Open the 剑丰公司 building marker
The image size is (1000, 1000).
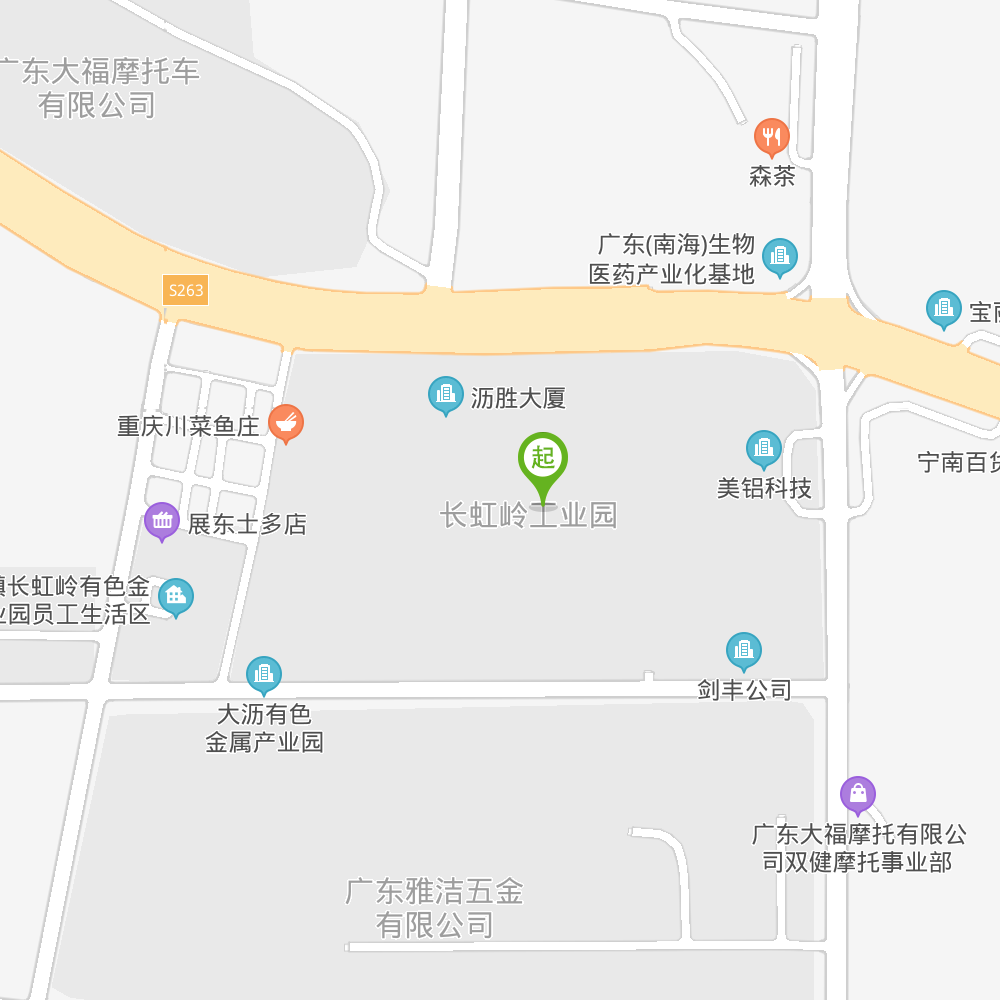tap(743, 651)
